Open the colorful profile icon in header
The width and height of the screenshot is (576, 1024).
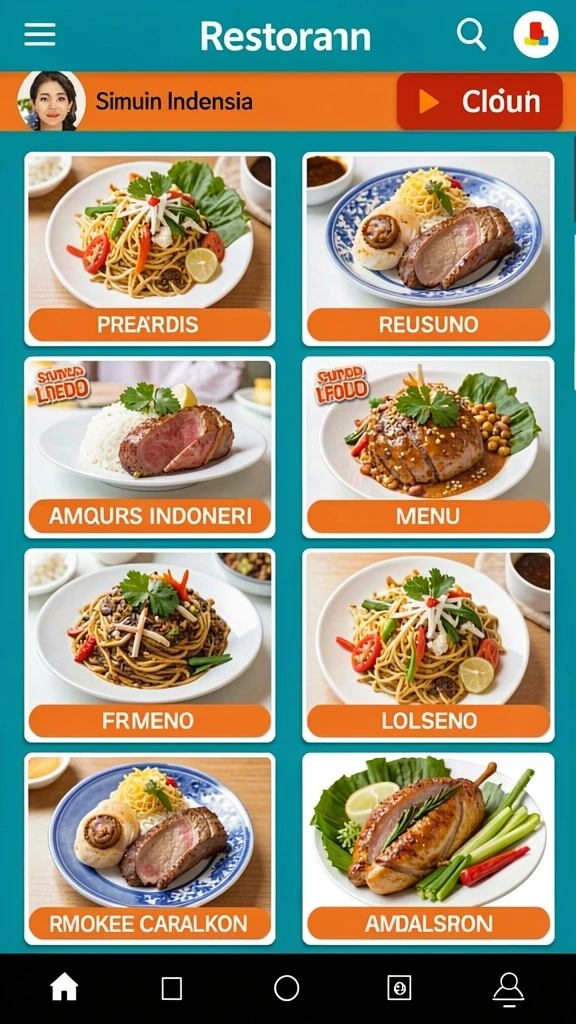pos(536,35)
